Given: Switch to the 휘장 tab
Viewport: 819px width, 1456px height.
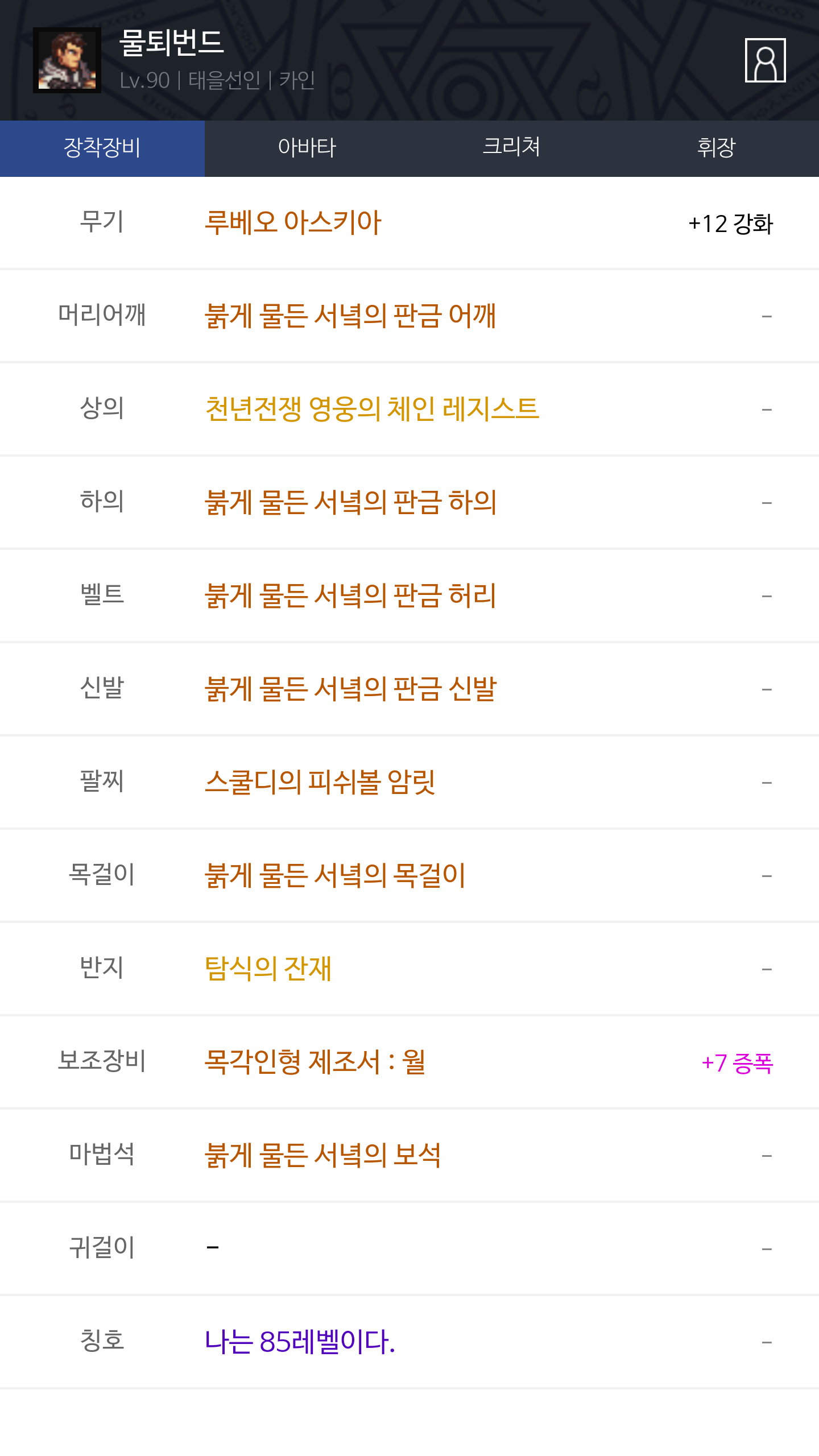Looking at the screenshot, I should [x=717, y=148].
